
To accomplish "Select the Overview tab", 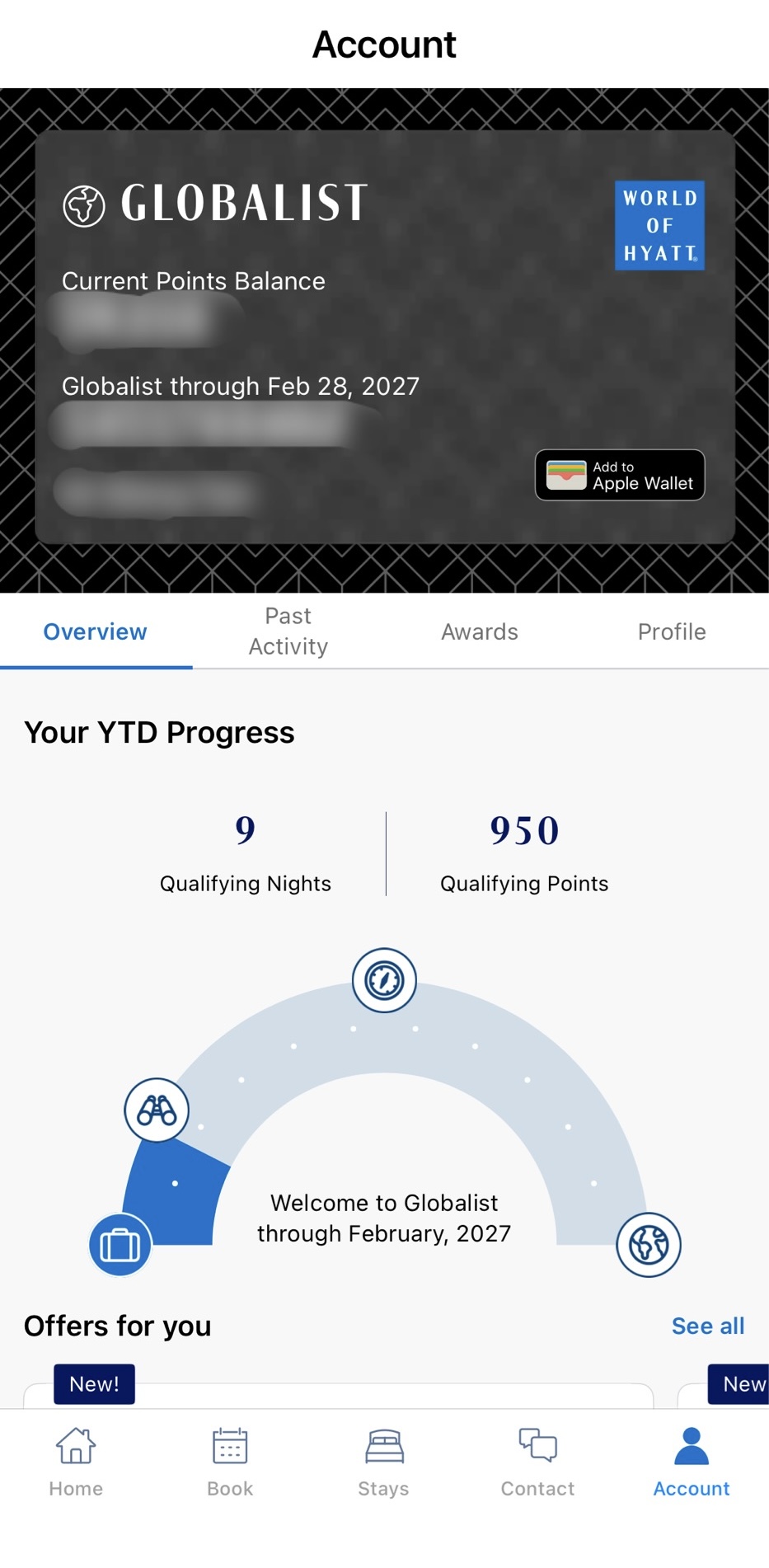I will tap(96, 632).
